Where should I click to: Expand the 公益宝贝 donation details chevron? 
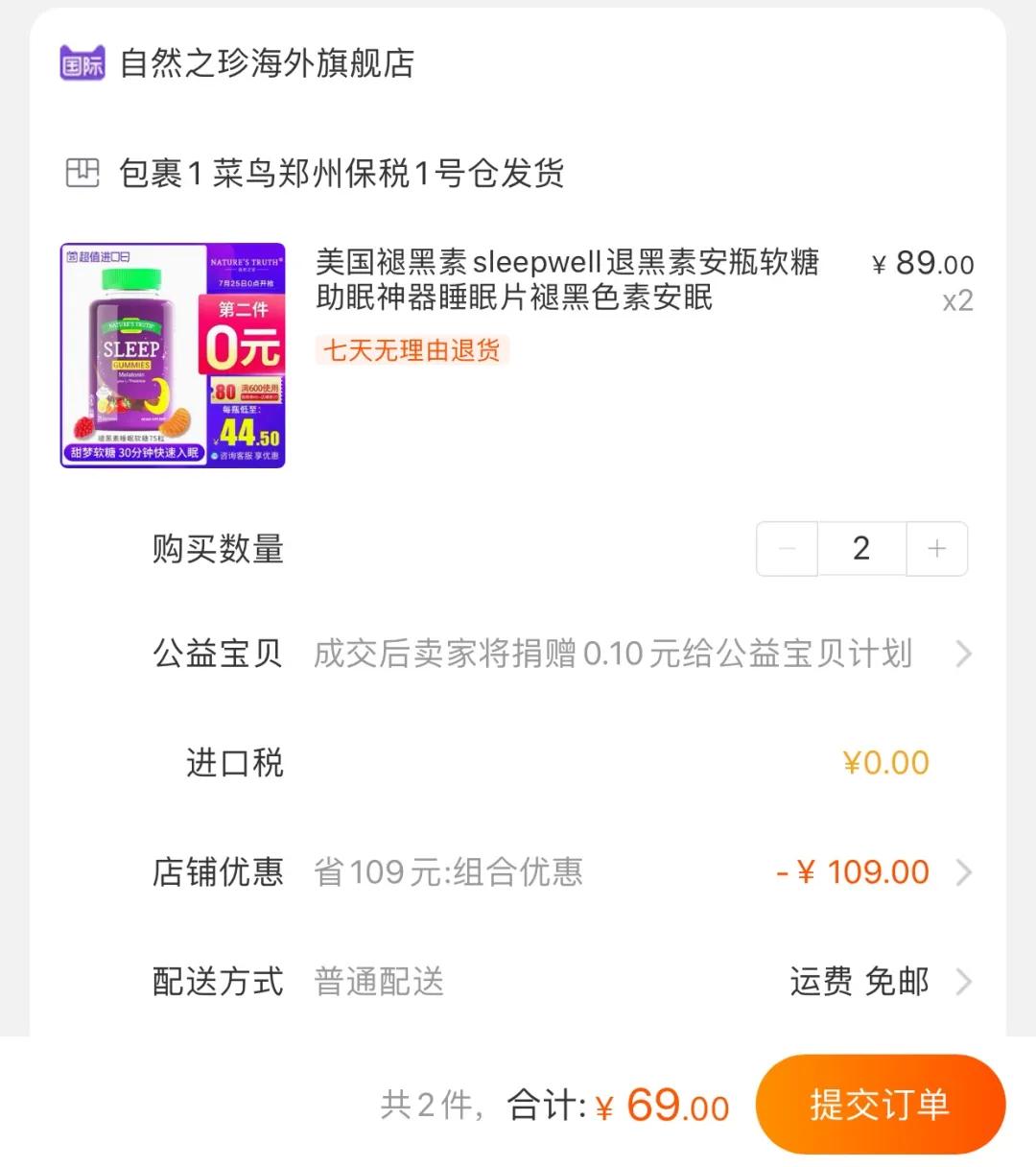964,654
